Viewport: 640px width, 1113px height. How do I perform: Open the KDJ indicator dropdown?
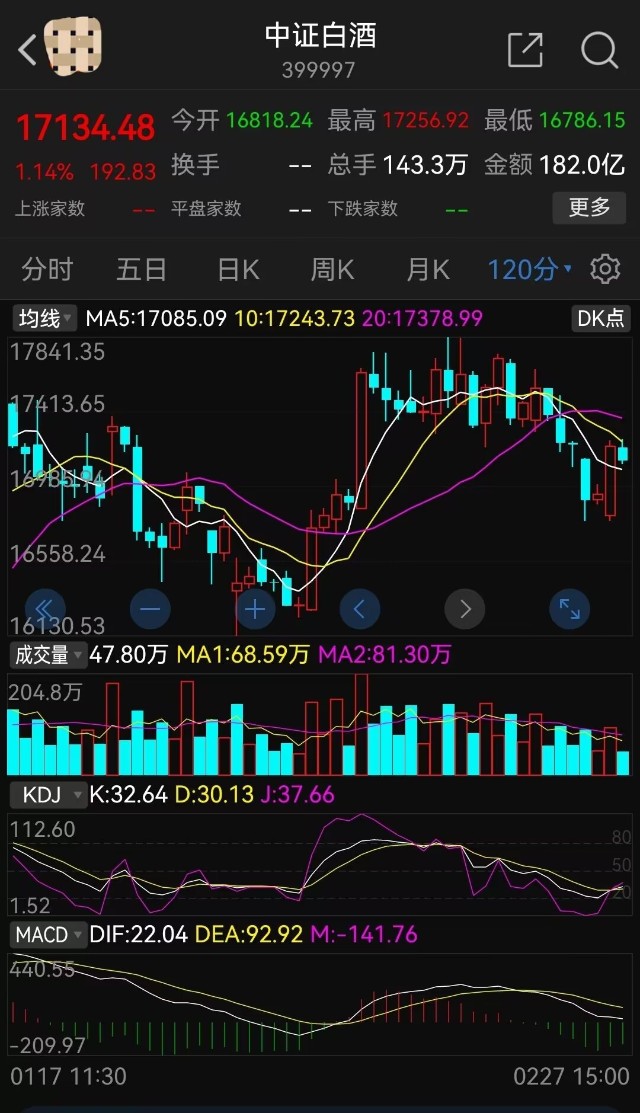pos(48,794)
